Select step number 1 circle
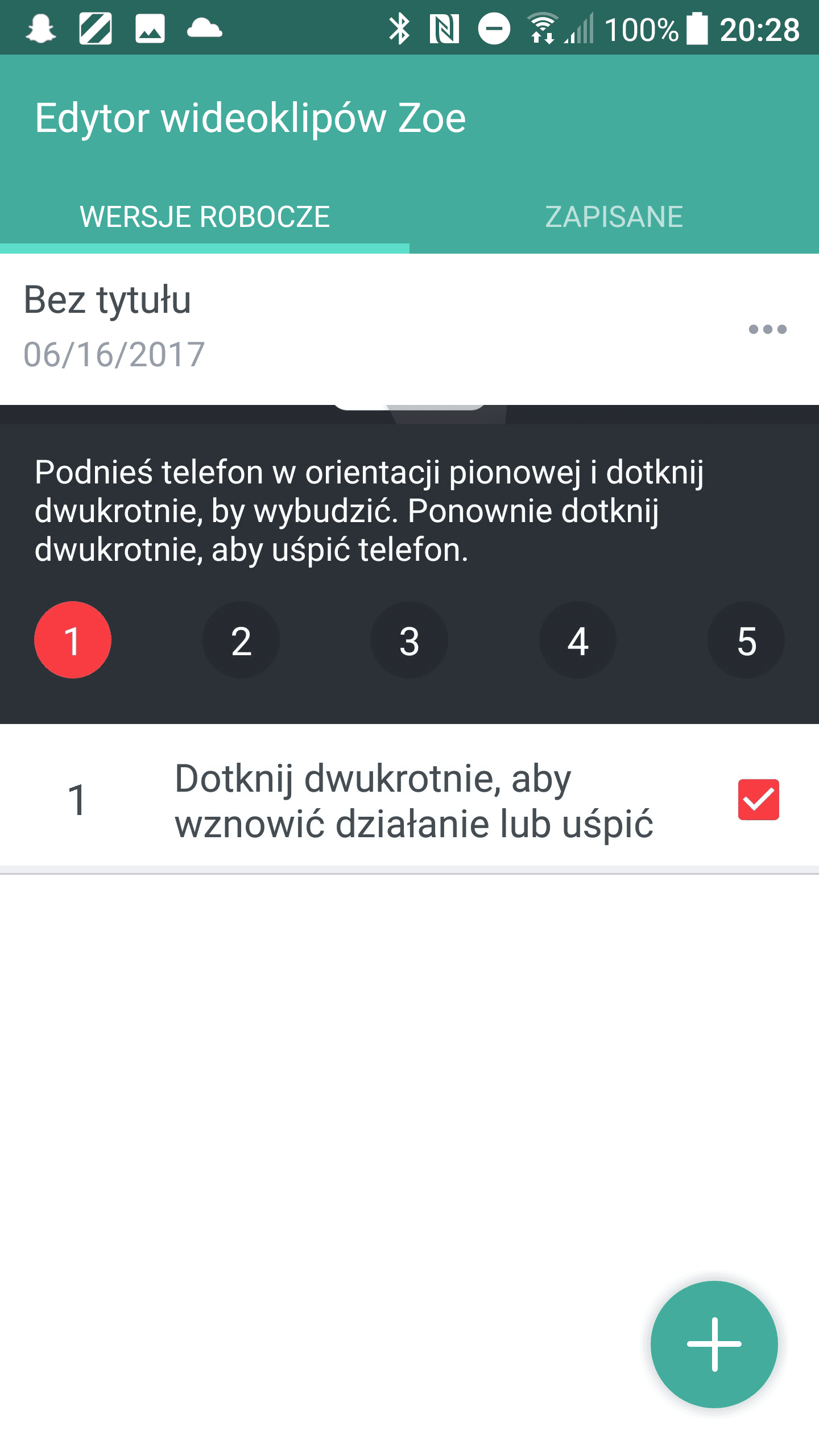Image resolution: width=819 pixels, height=1456 pixels. click(x=73, y=640)
